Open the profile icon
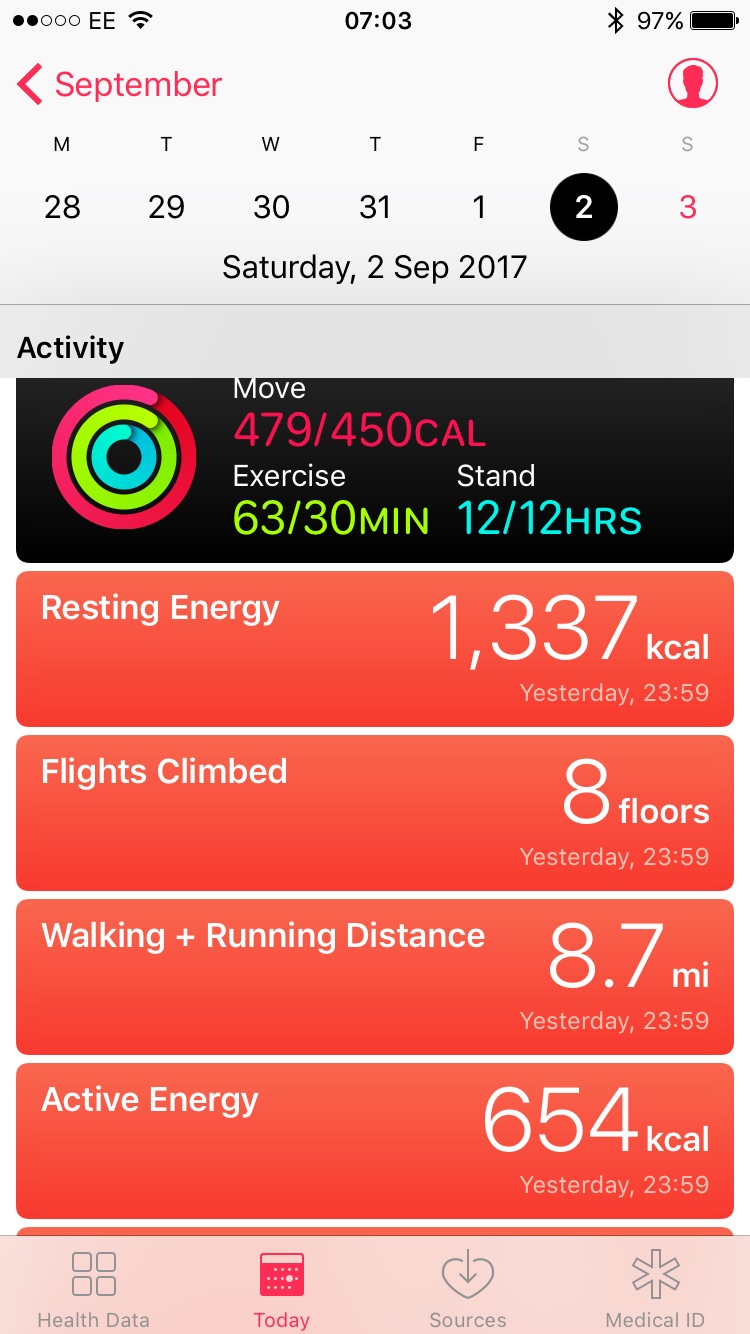The width and height of the screenshot is (750, 1334). pos(693,83)
